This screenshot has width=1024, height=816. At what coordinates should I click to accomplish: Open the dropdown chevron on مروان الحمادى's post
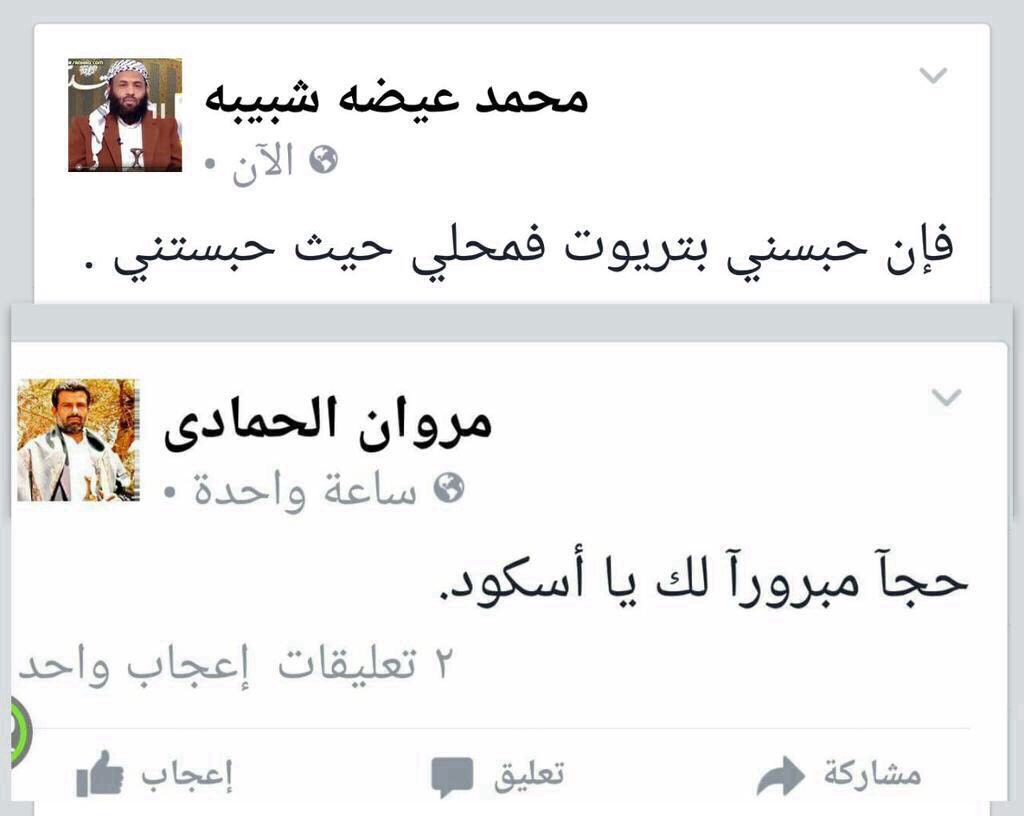coord(945,398)
